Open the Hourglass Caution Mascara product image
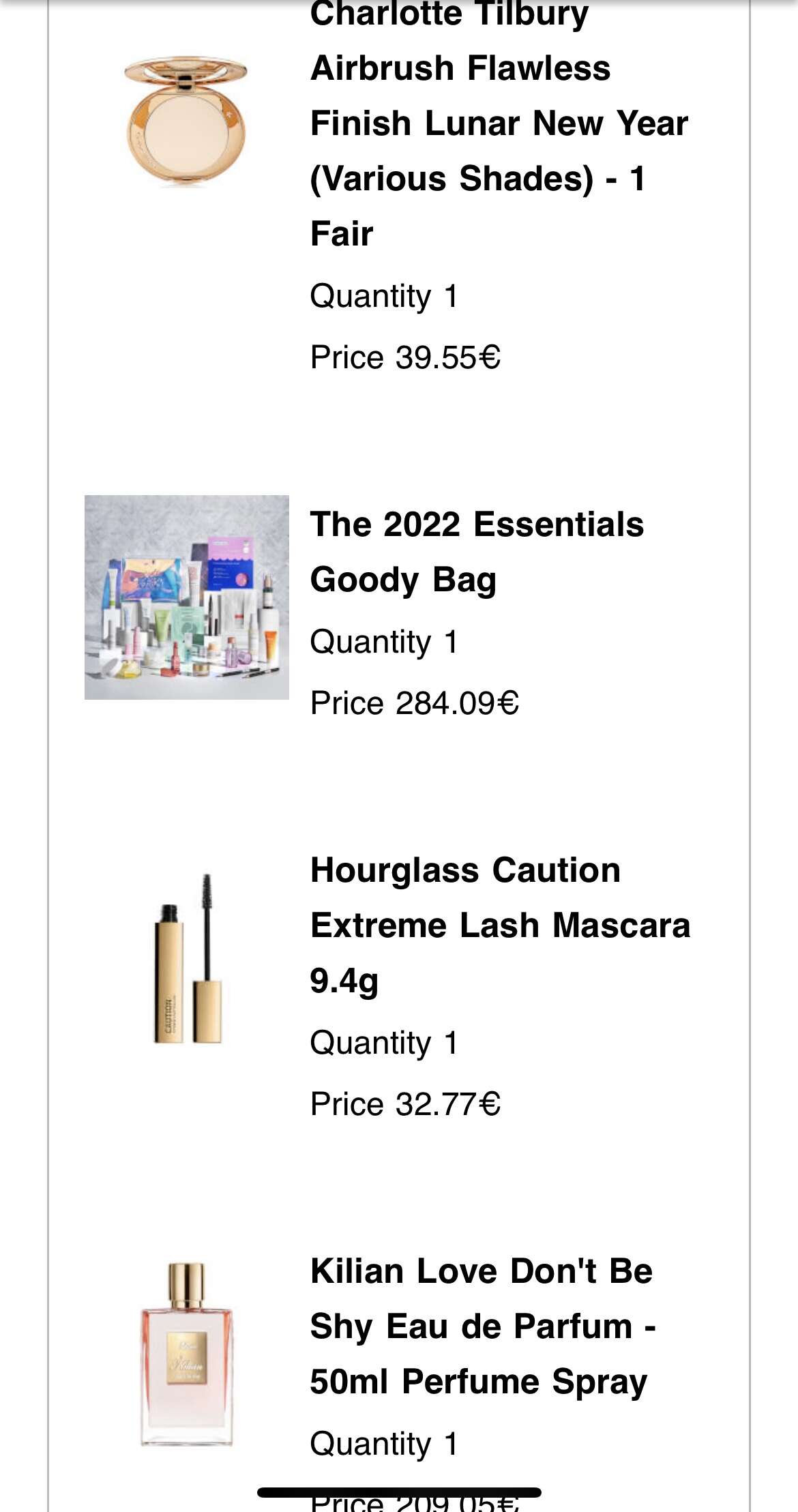This screenshot has width=798, height=1512. point(186,959)
